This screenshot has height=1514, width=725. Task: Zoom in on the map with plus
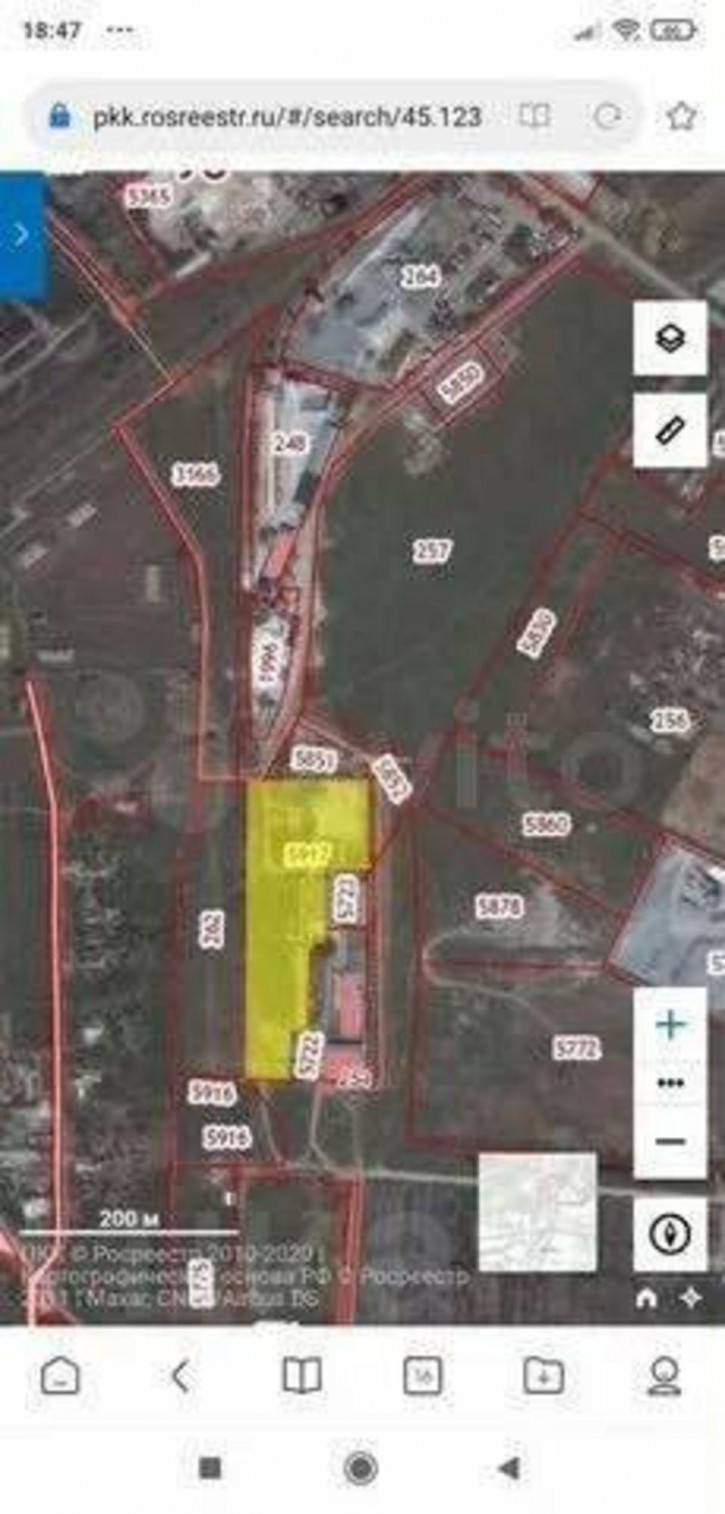[x=670, y=1026]
